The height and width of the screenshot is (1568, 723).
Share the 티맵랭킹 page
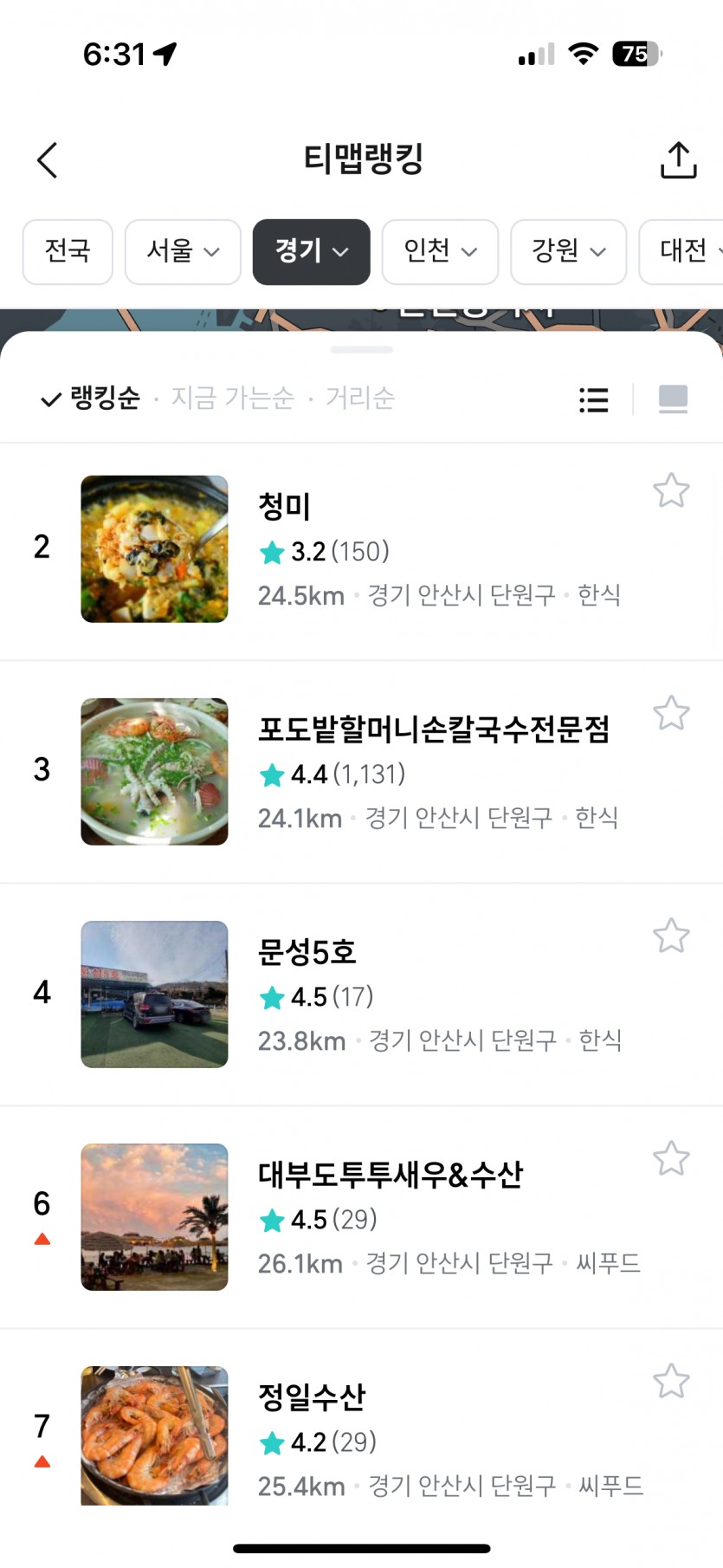click(x=678, y=160)
